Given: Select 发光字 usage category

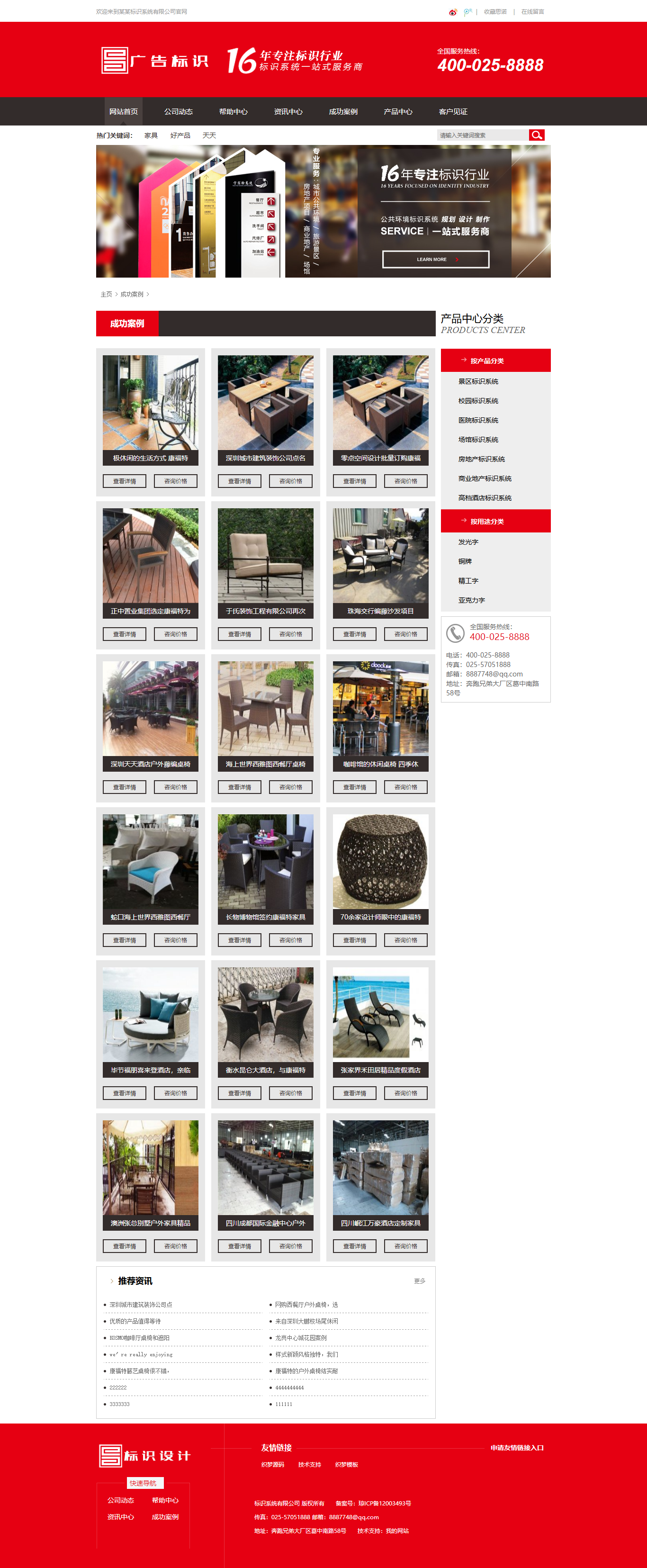Looking at the screenshot, I should pos(468,542).
